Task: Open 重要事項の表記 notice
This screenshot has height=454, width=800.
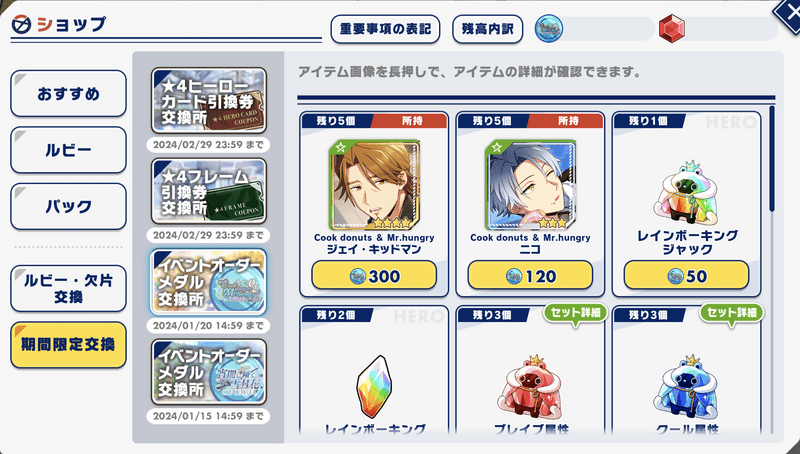Action: coord(385,29)
